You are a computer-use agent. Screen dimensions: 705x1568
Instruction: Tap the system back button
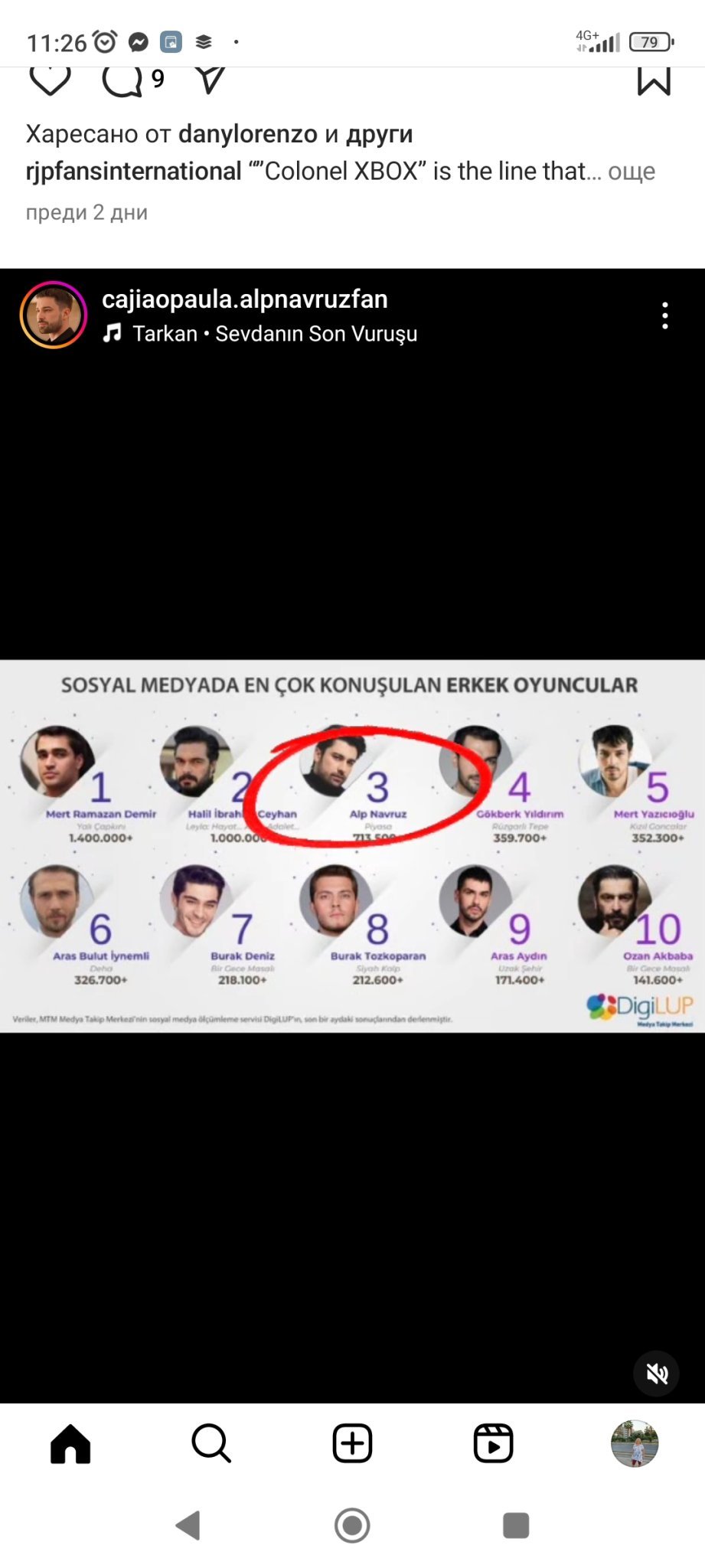(188, 1525)
